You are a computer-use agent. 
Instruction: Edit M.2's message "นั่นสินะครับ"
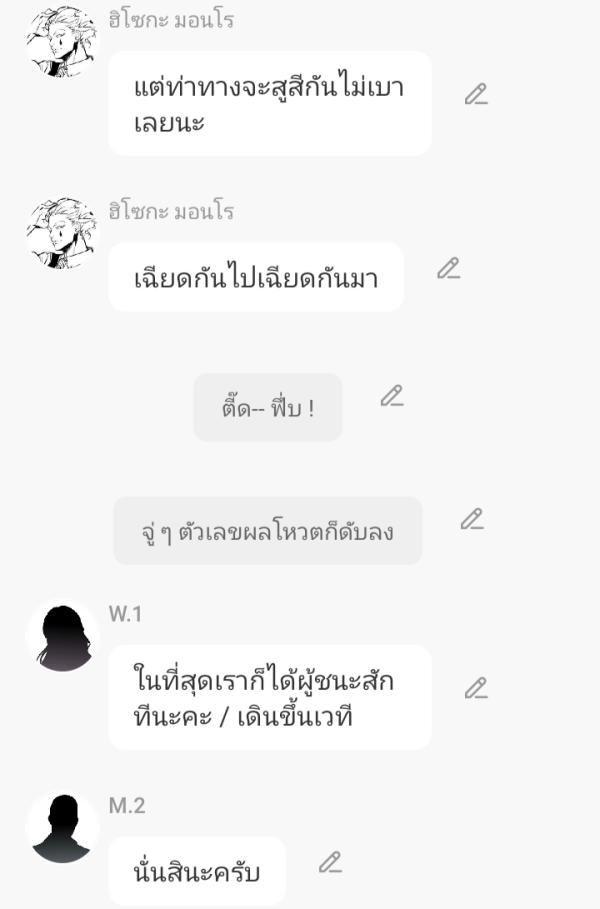click(x=330, y=862)
